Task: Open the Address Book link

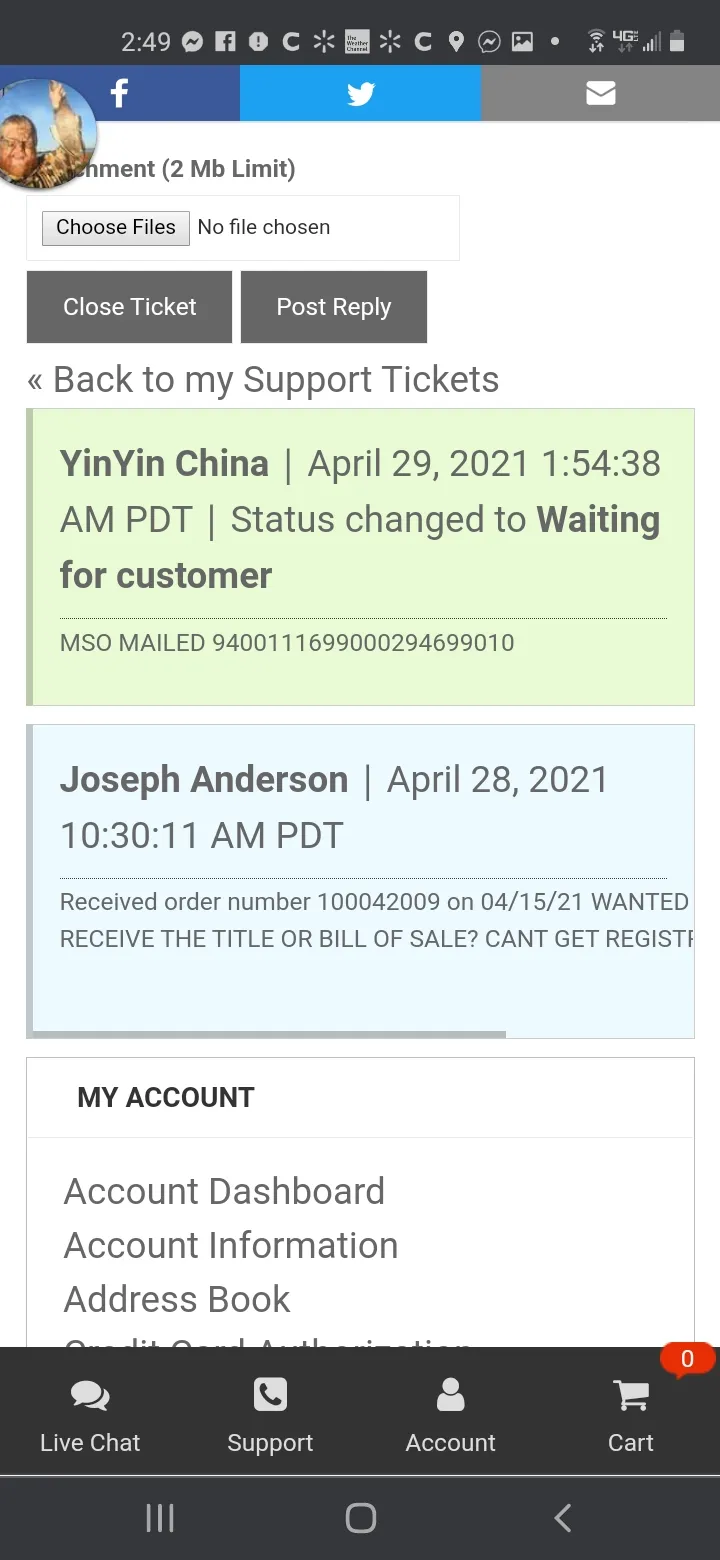Action: [x=177, y=1299]
